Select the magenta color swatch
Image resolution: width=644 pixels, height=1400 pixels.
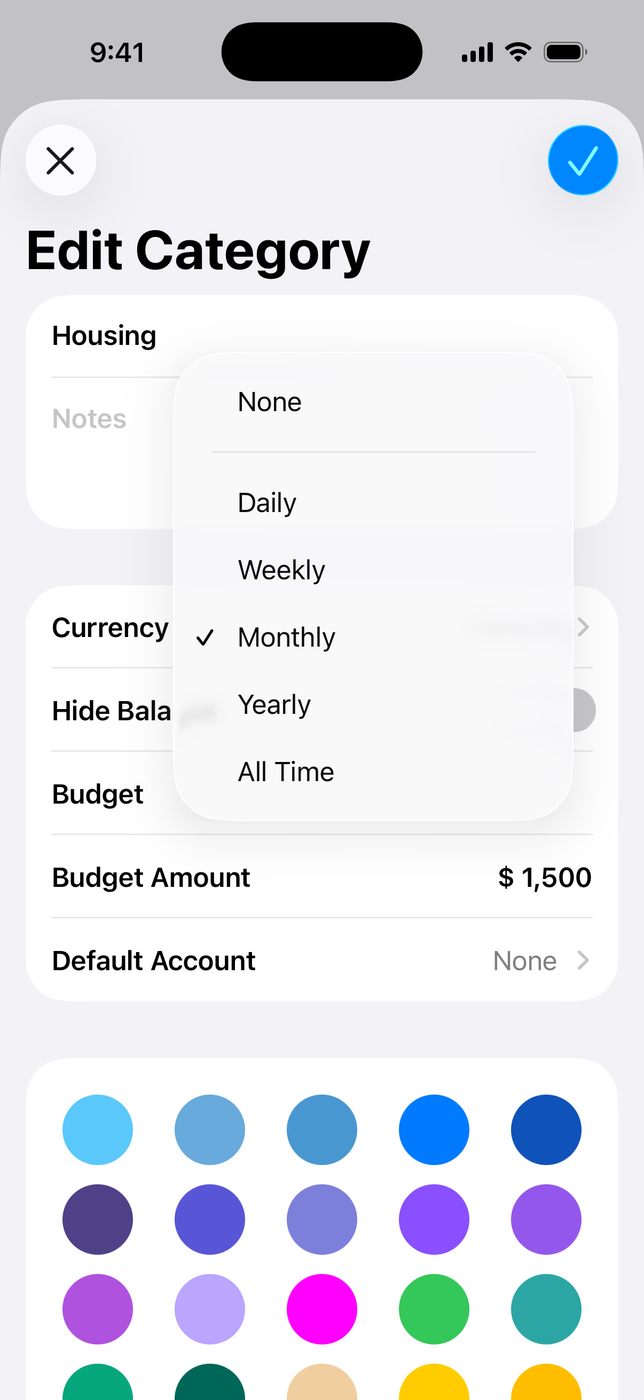pyautogui.click(x=322, y=1308)
